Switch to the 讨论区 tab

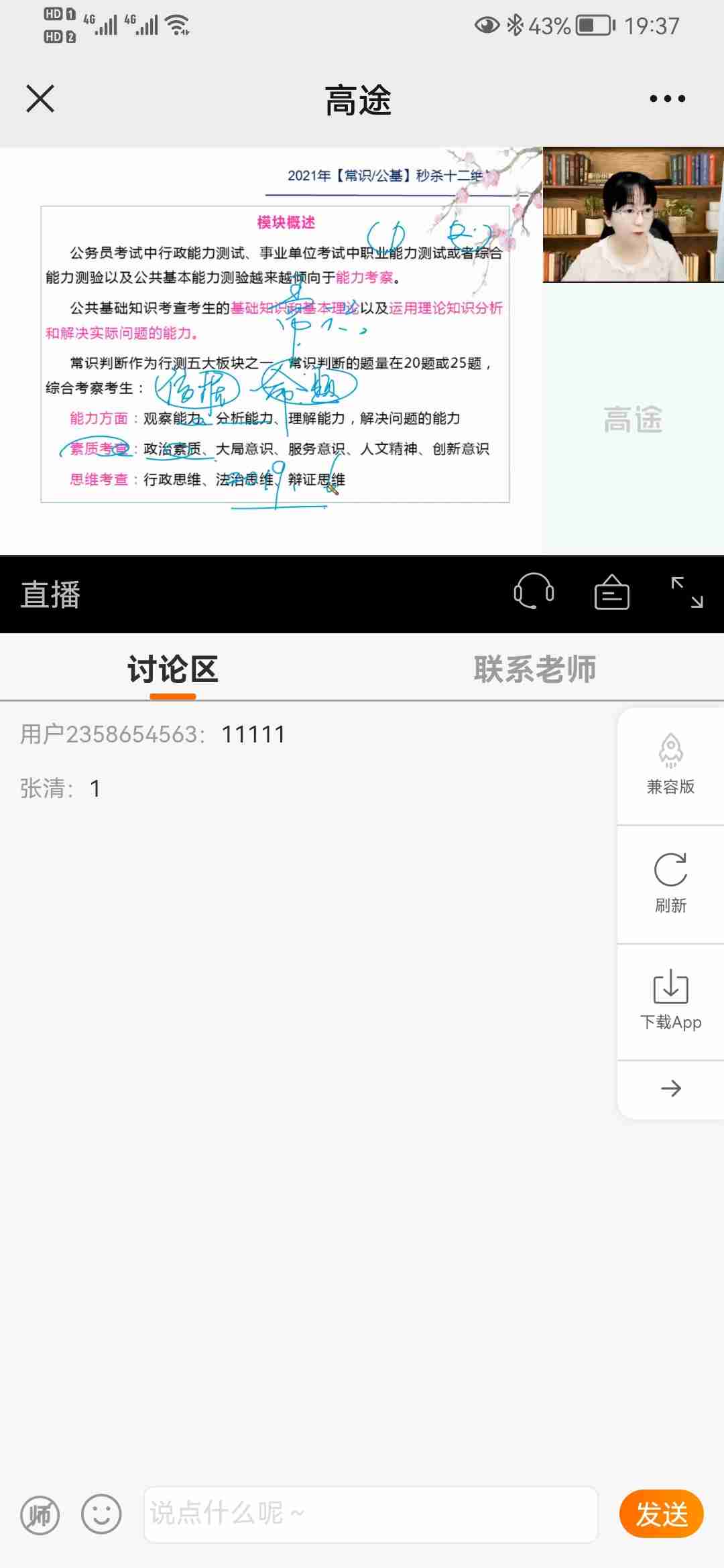tap(173, 669)
